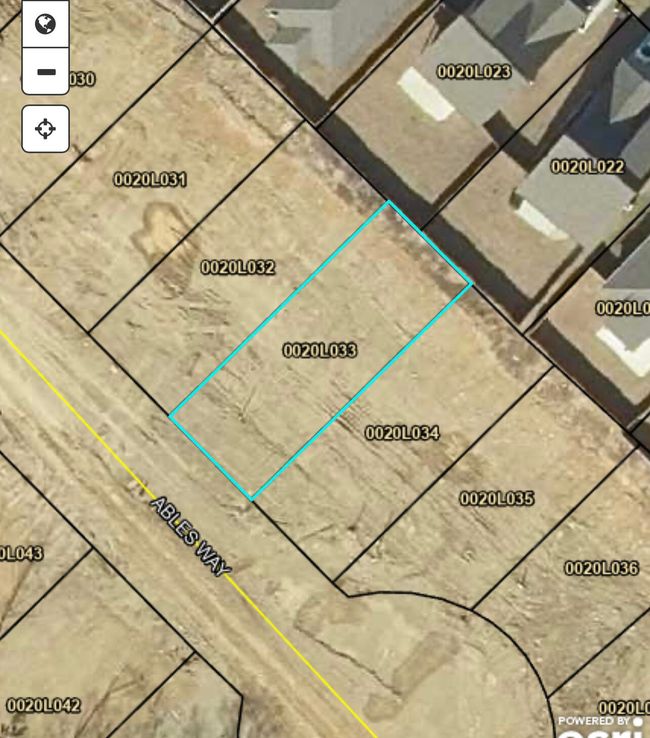Select parcel 0020L035 on the map
Image resolution: width=650 pixels, height=738 pixels.
(496, 499)
